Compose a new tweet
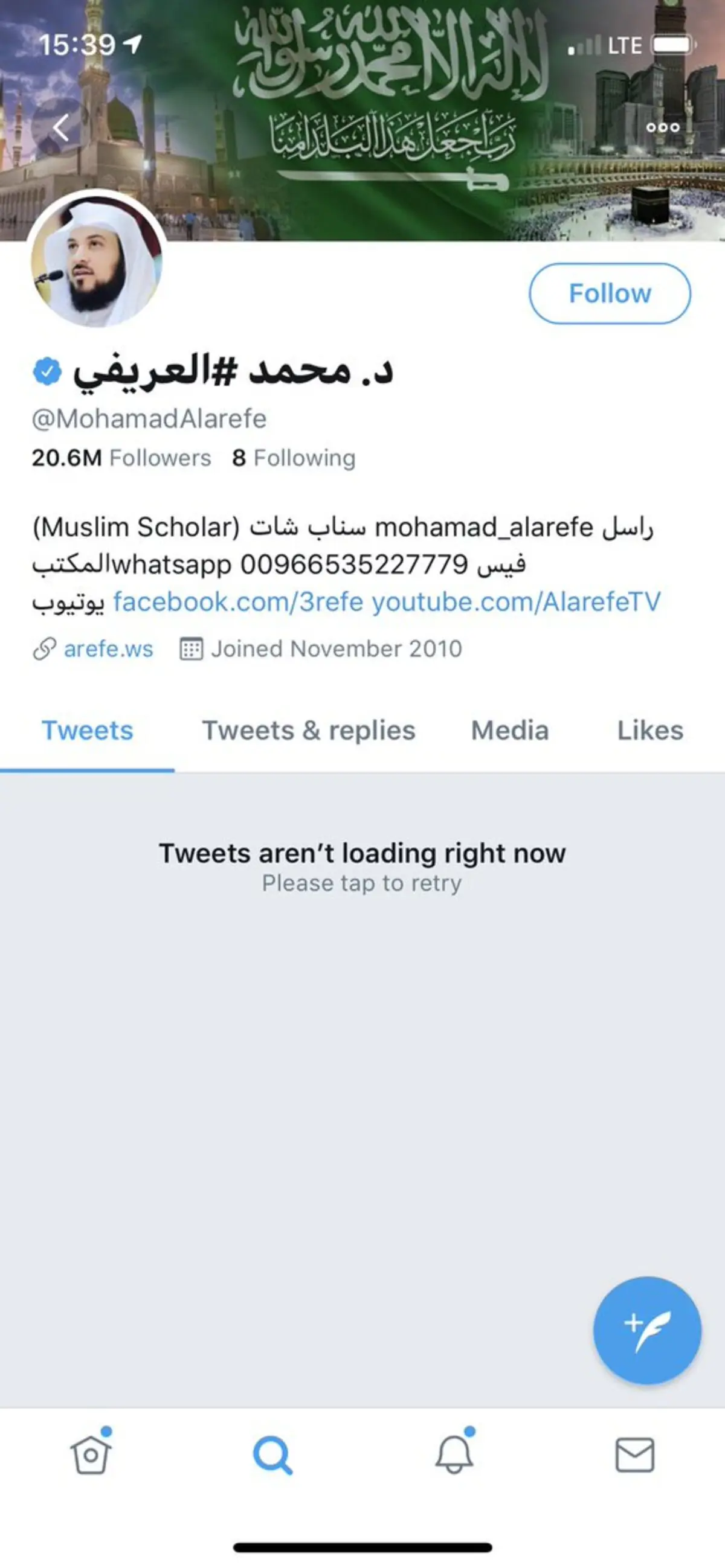Screen dimensions: 725x1568 tap(647, 1330)
